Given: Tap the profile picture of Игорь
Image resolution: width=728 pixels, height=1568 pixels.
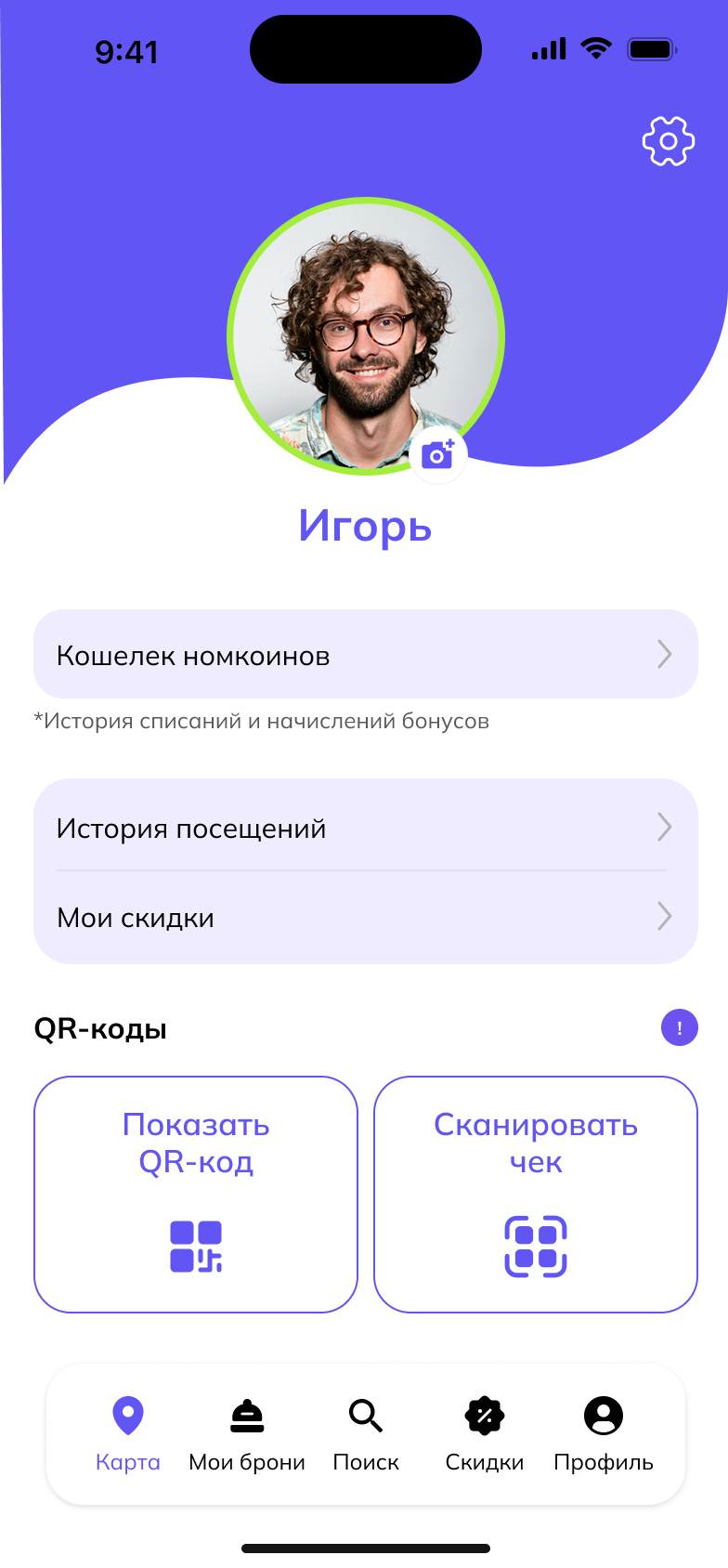Looking at the screenshot, I should click(x=366, y=336).
